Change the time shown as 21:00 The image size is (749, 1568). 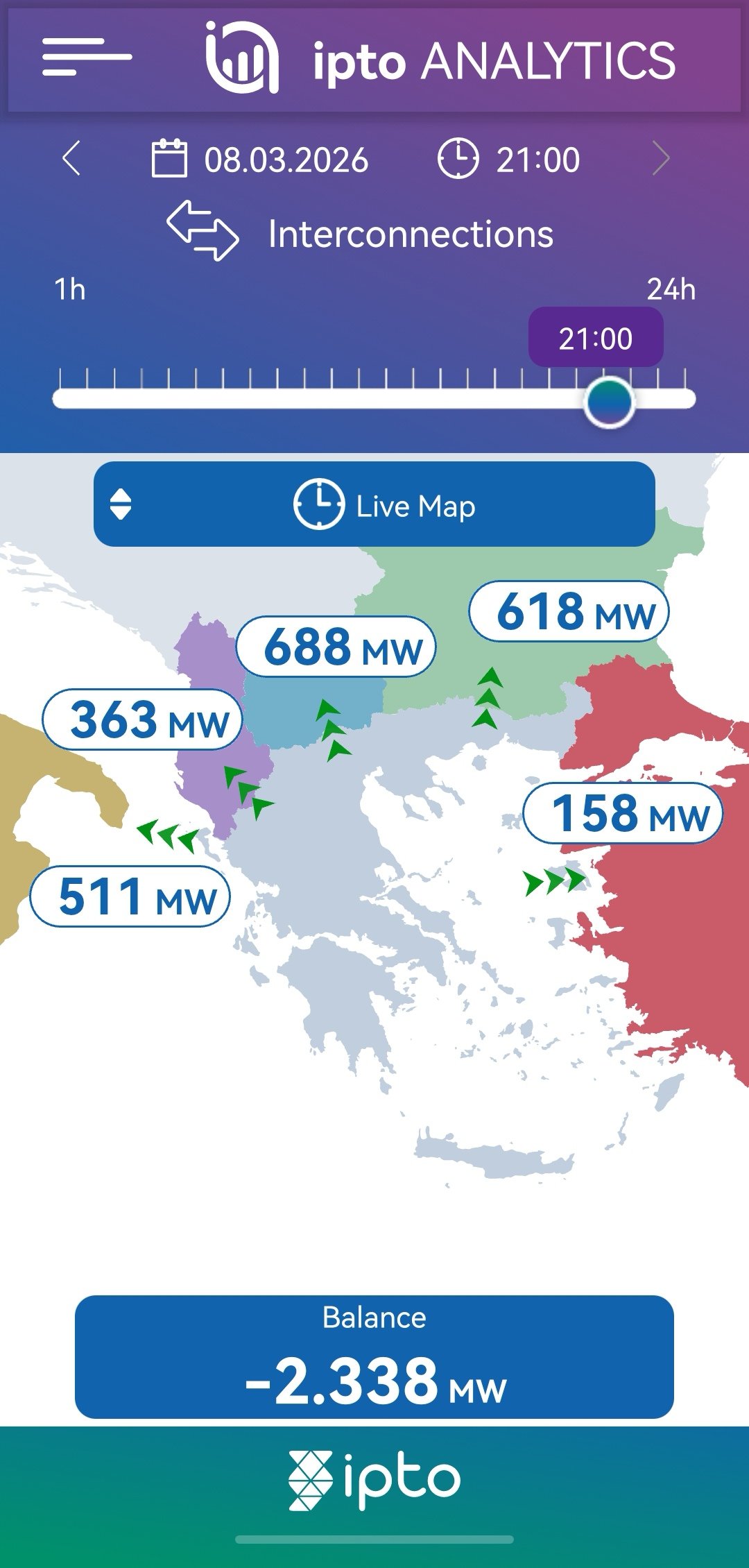(509, 160)
